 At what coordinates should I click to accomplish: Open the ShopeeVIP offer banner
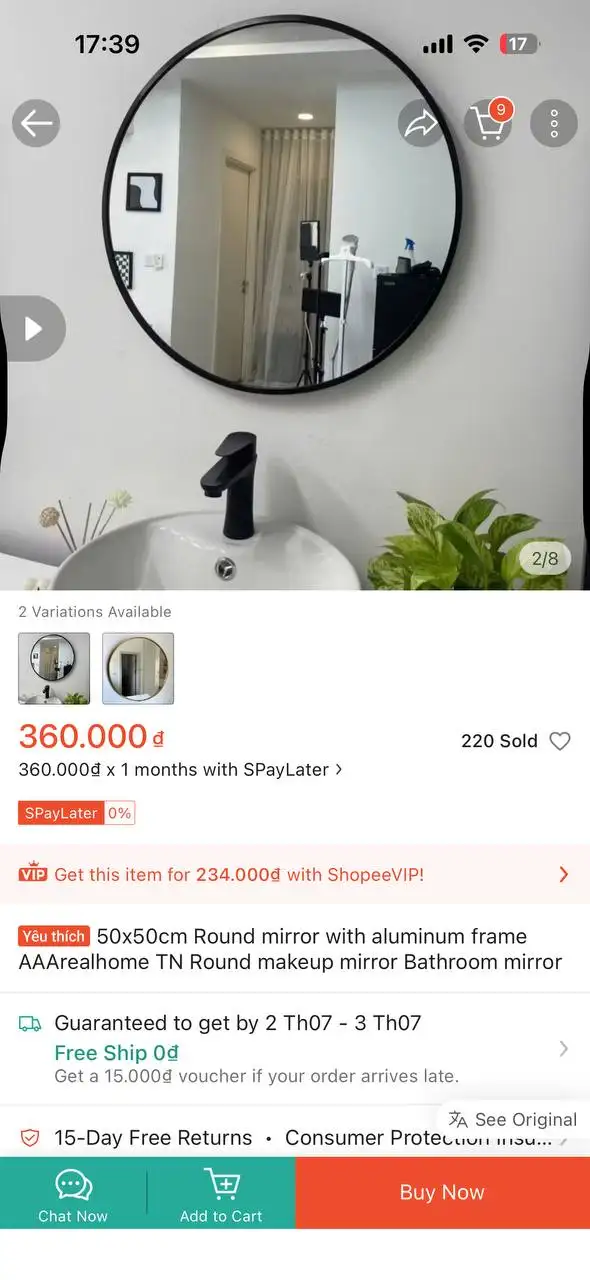[x=295, y=874]
